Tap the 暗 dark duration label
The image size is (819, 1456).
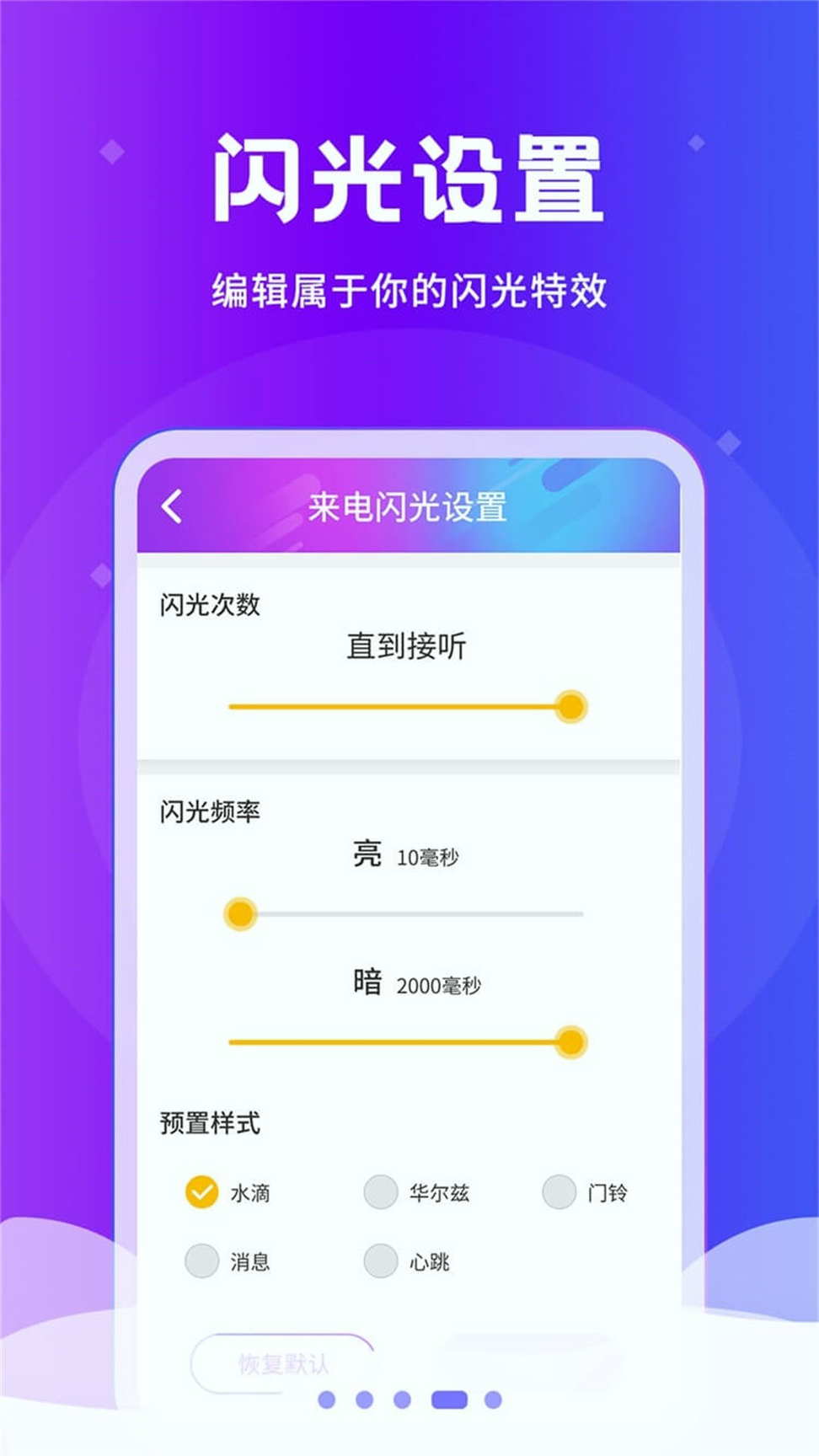click(x=367, y=982)
